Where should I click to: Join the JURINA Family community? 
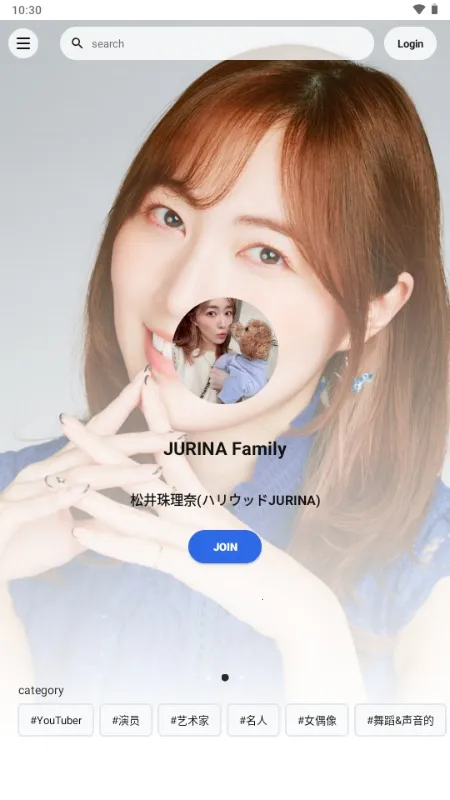(225, 546)
